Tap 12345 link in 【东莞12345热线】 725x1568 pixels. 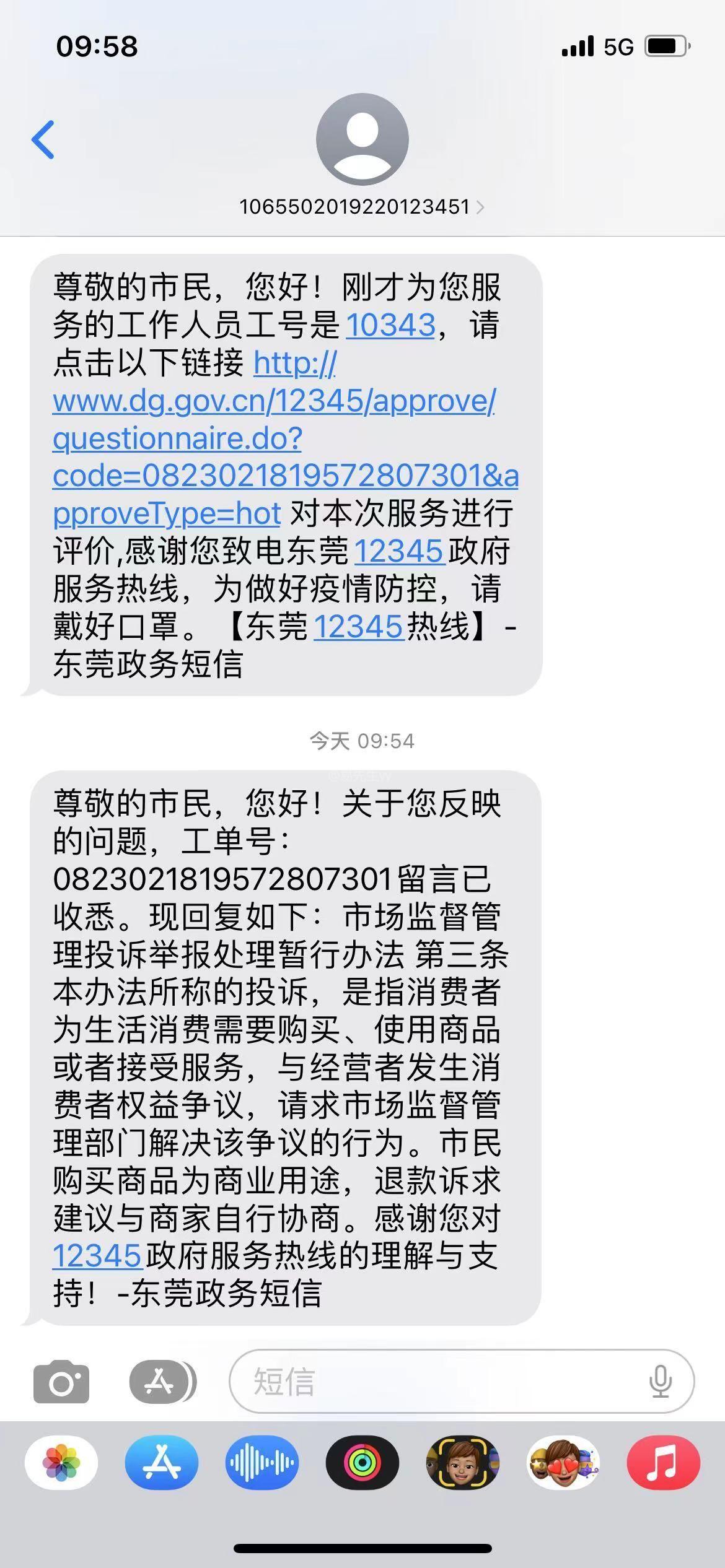(358, 626)
